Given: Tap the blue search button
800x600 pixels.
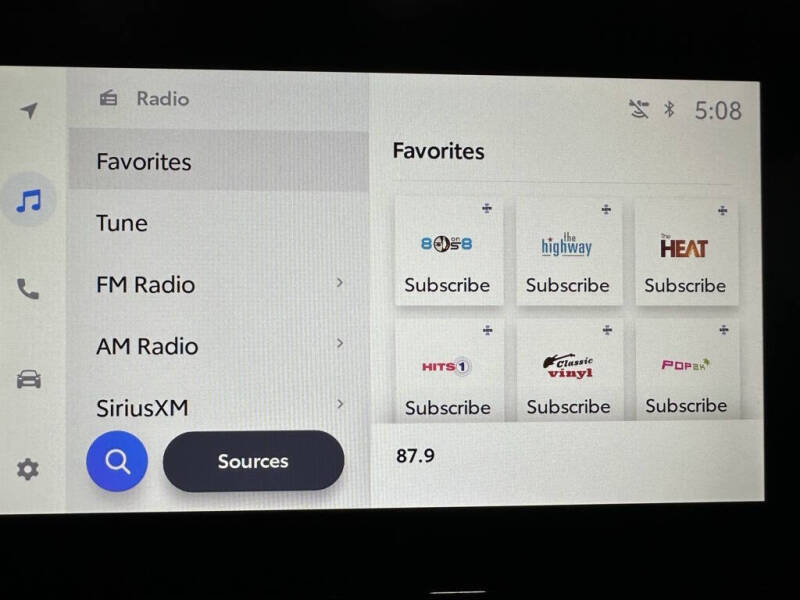Looking at the screenshot, I should (x=117, y=461).
